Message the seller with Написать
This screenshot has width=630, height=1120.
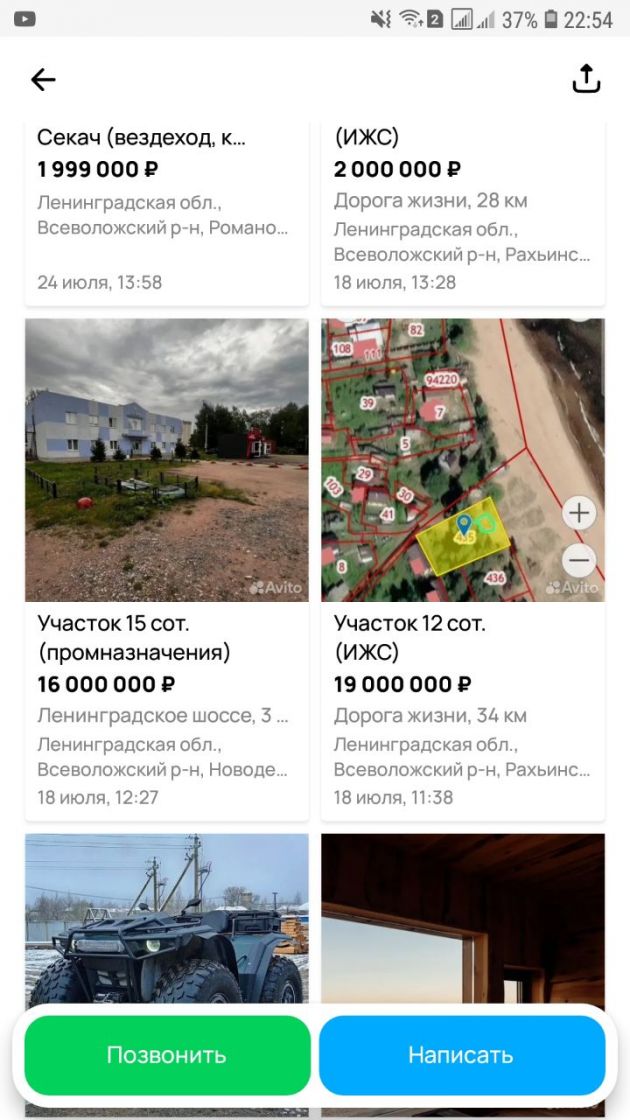461,1055
